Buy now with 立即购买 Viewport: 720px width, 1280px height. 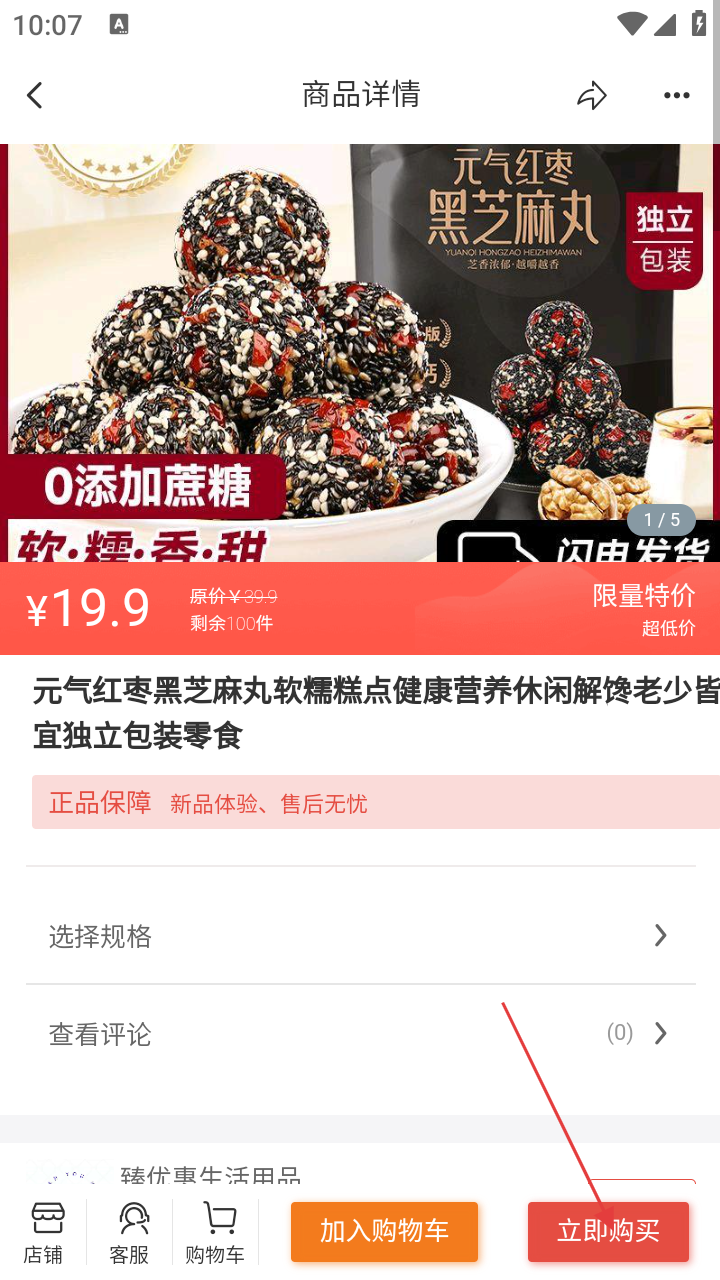tap(608, 1231)
